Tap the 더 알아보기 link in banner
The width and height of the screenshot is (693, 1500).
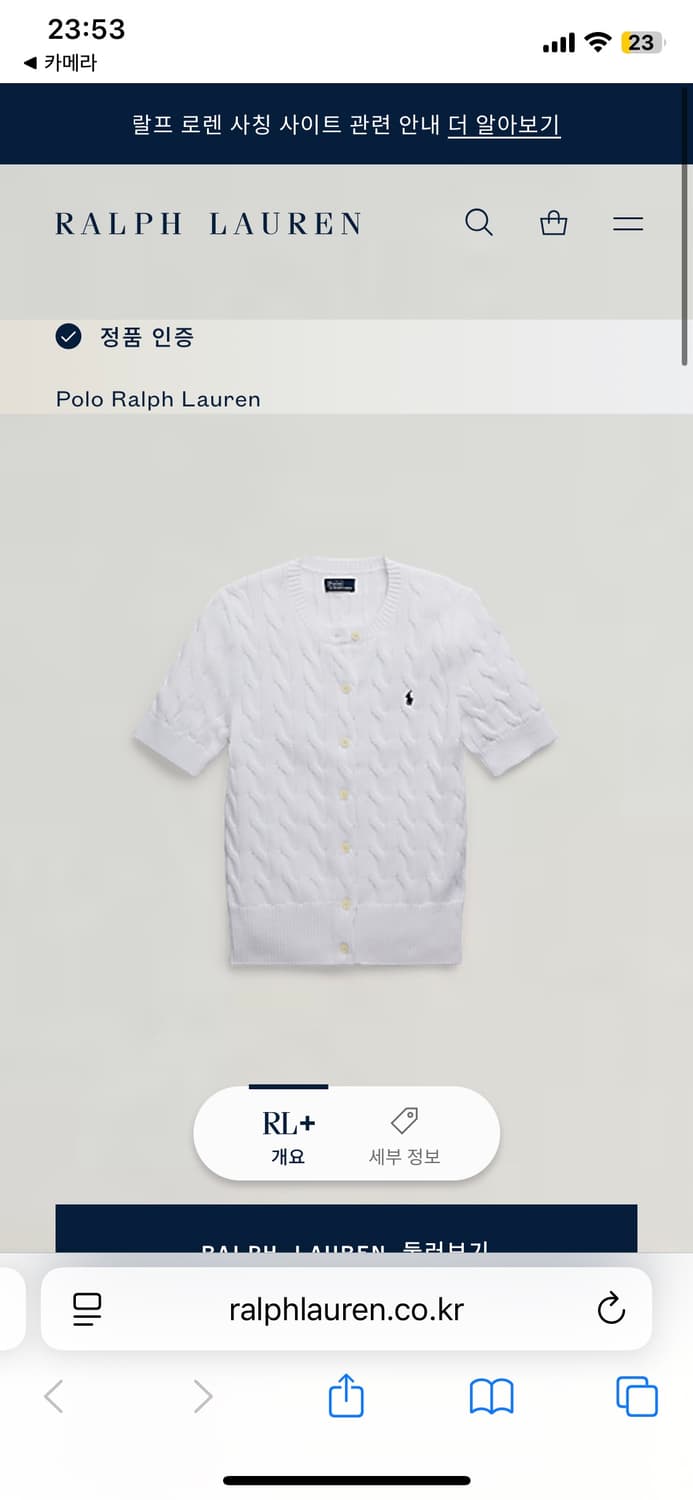(x=504, y=125)
